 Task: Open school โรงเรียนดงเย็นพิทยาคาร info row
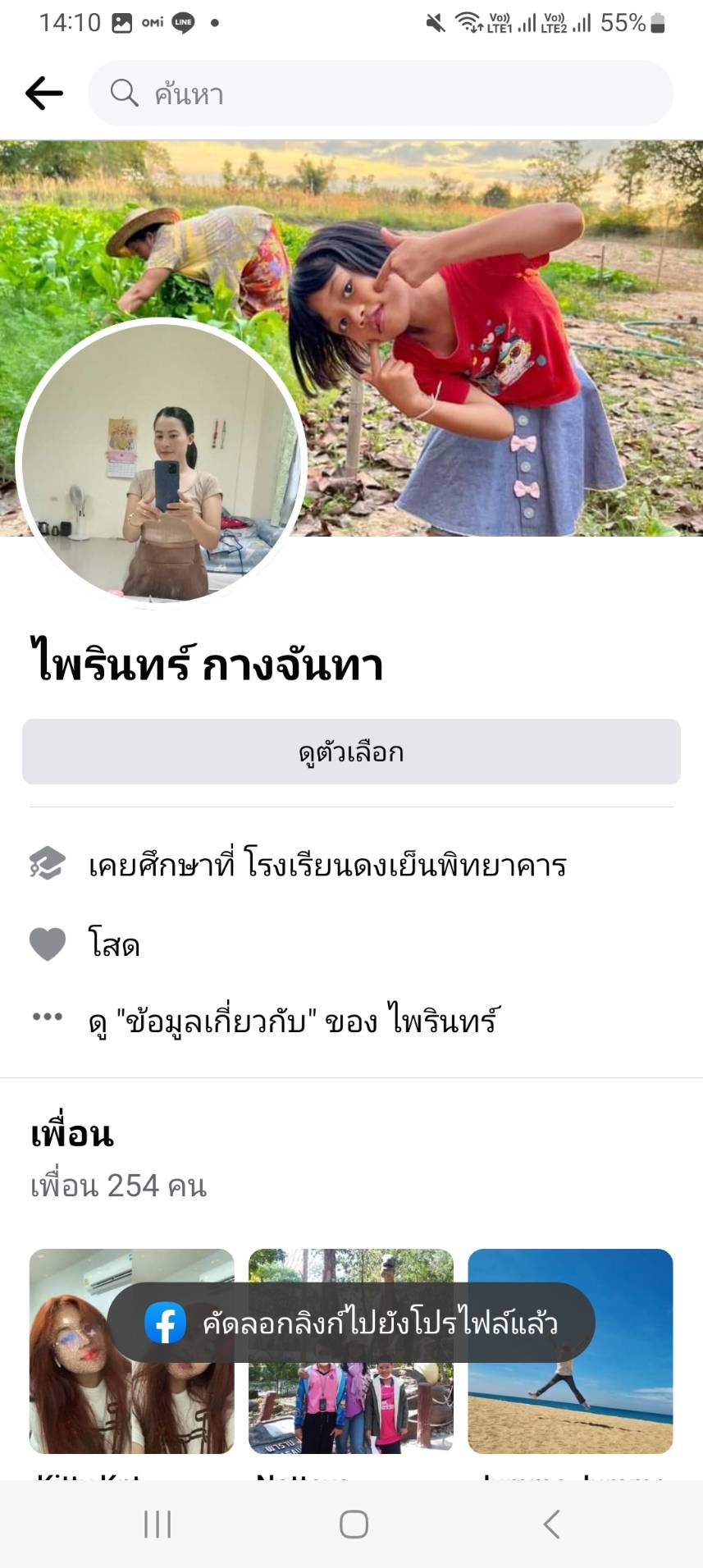[x=326, y=865]
